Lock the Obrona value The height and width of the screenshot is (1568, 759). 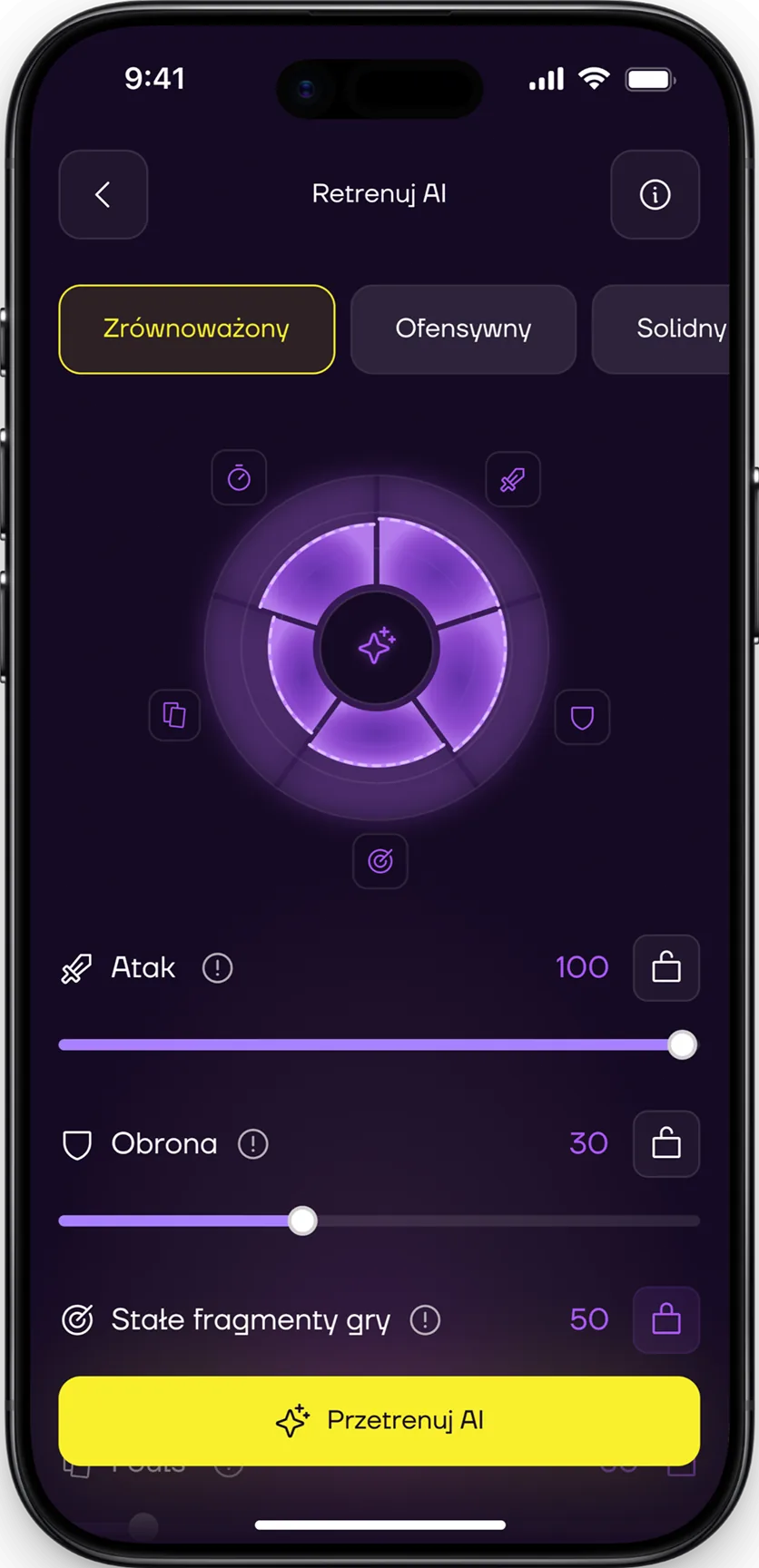pos(666,1144)
